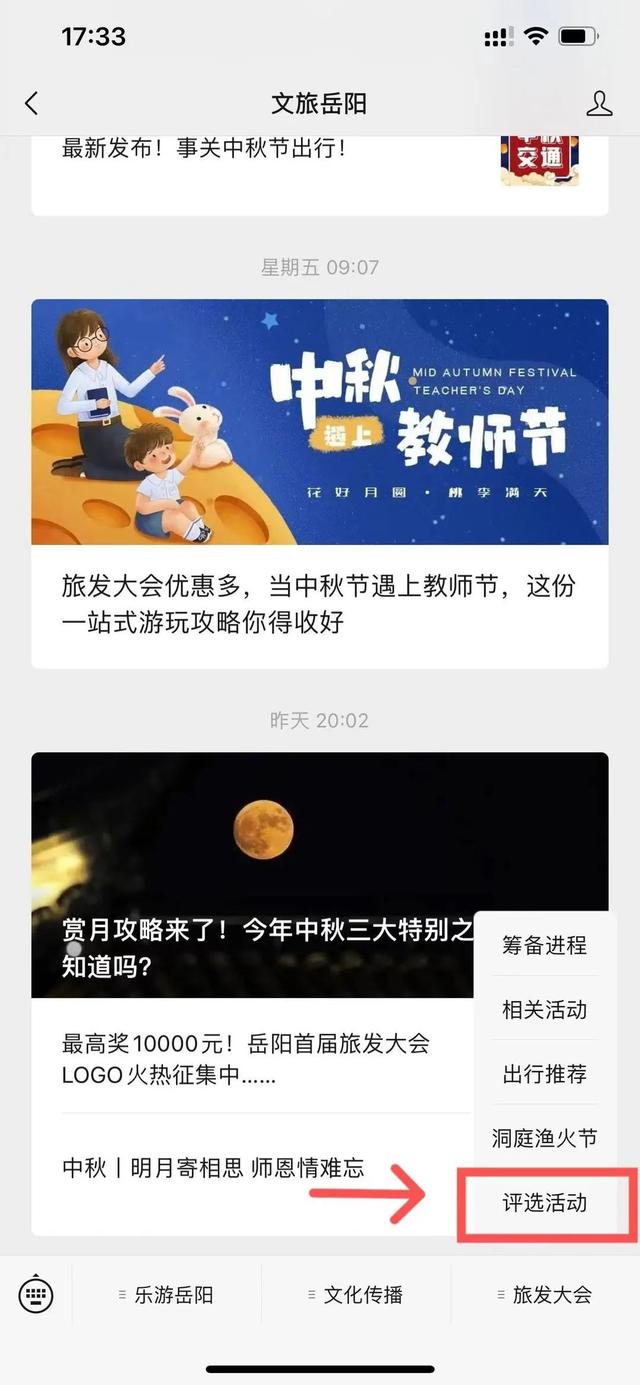The width and height of the screenshot is (640, 1385).
Task: Tap the 旅发大会 bottom menu
Action: coord(545,1295)
